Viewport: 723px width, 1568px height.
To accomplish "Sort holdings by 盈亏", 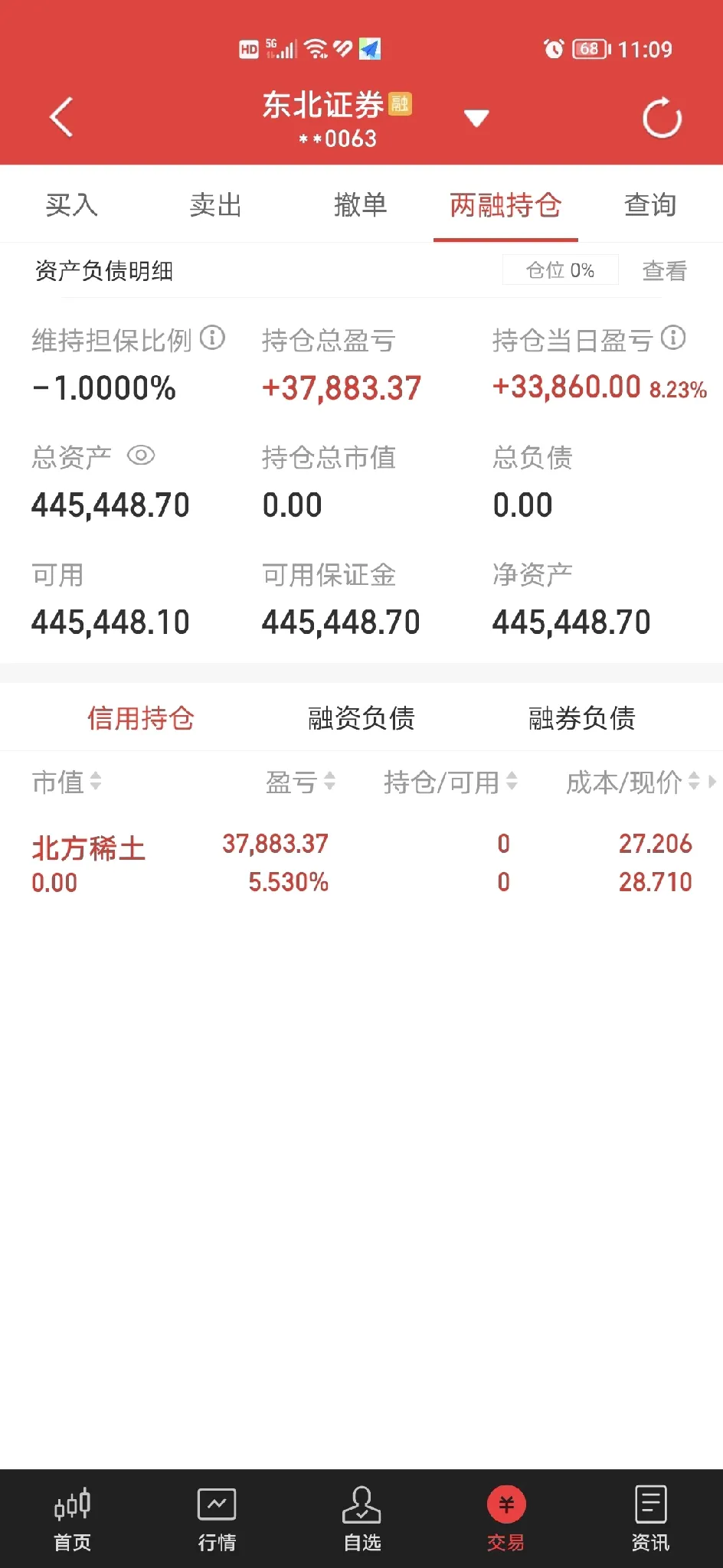I will pos(299,782).
